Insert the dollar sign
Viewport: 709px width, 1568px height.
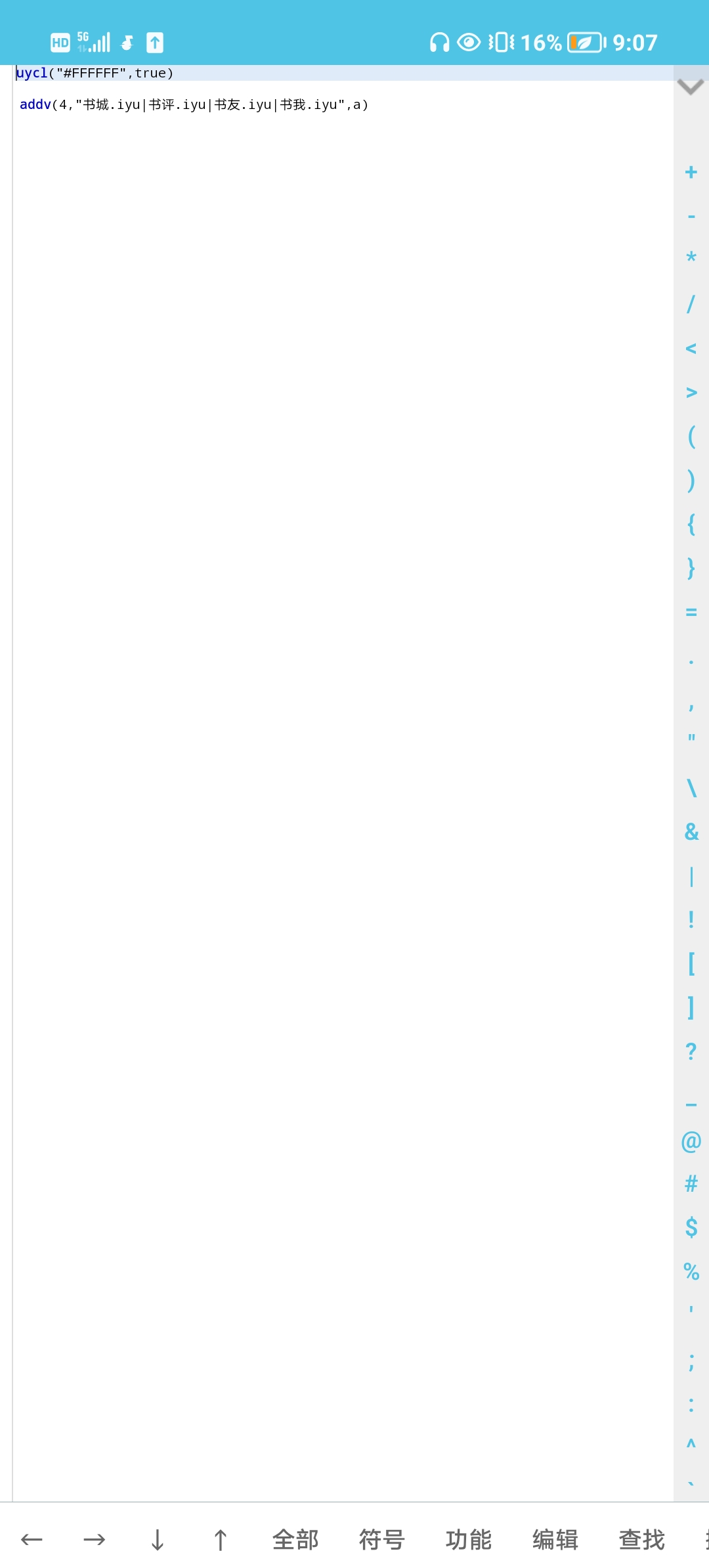point(691,1227)
